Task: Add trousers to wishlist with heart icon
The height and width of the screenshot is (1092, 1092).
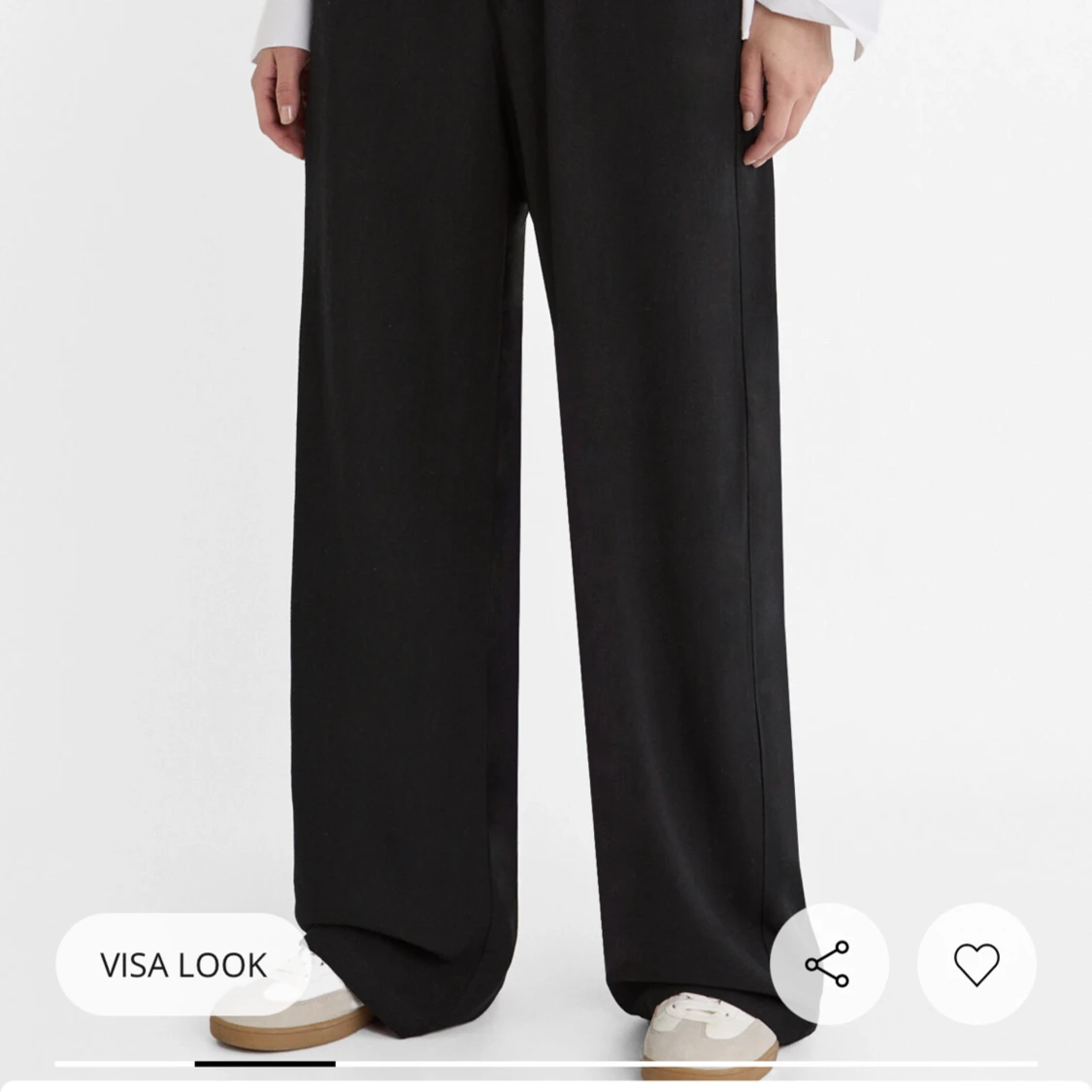Action: (x=976, y=964)
